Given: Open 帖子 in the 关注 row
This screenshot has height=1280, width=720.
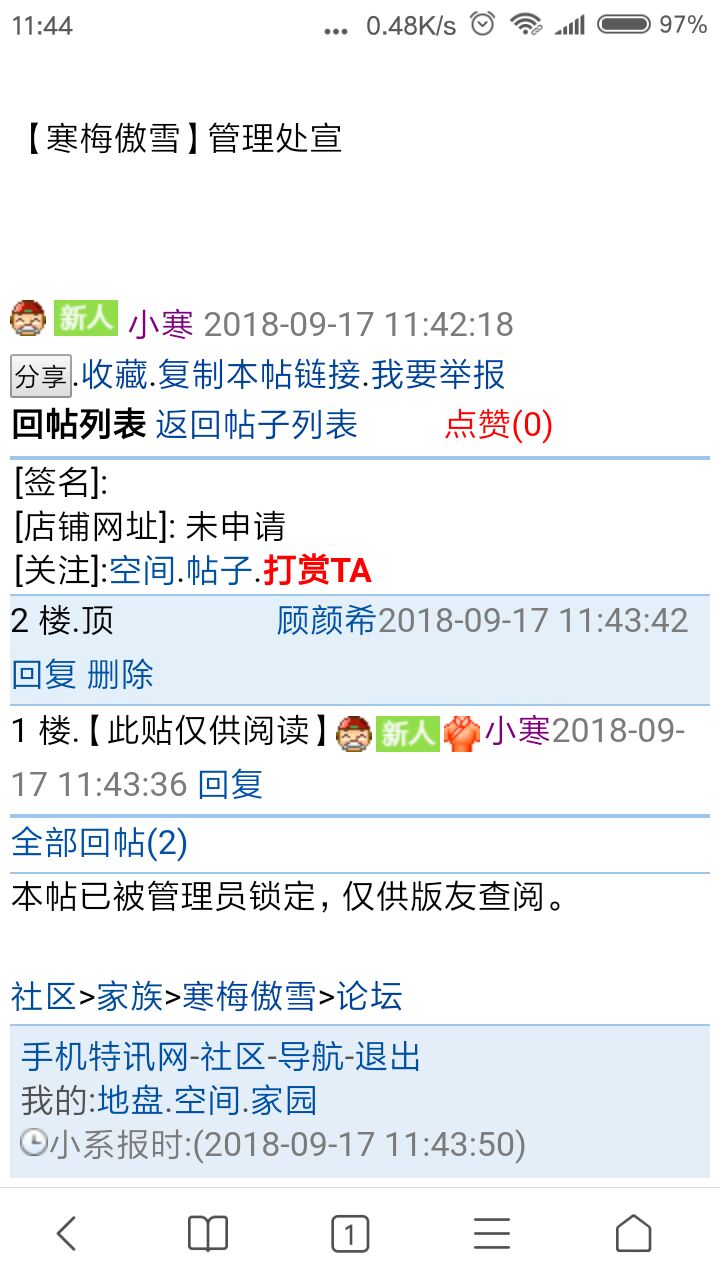Looking at the screenshot, I should (x=220, y=570).
